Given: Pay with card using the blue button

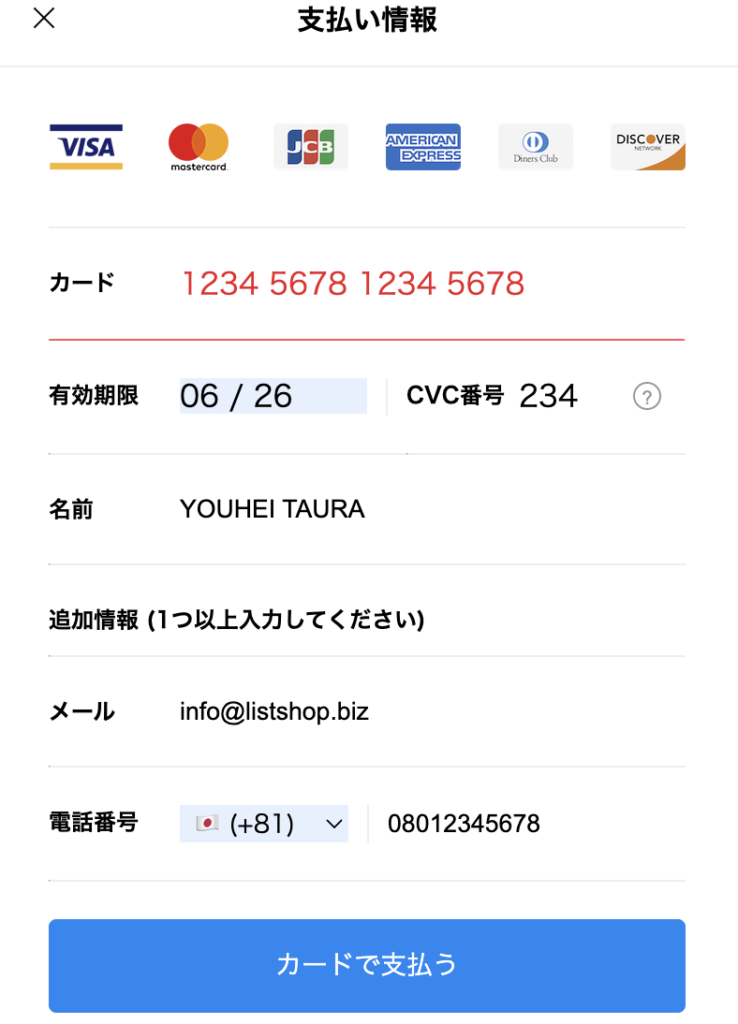Looking at the screenshot, I should coord(367,965).
